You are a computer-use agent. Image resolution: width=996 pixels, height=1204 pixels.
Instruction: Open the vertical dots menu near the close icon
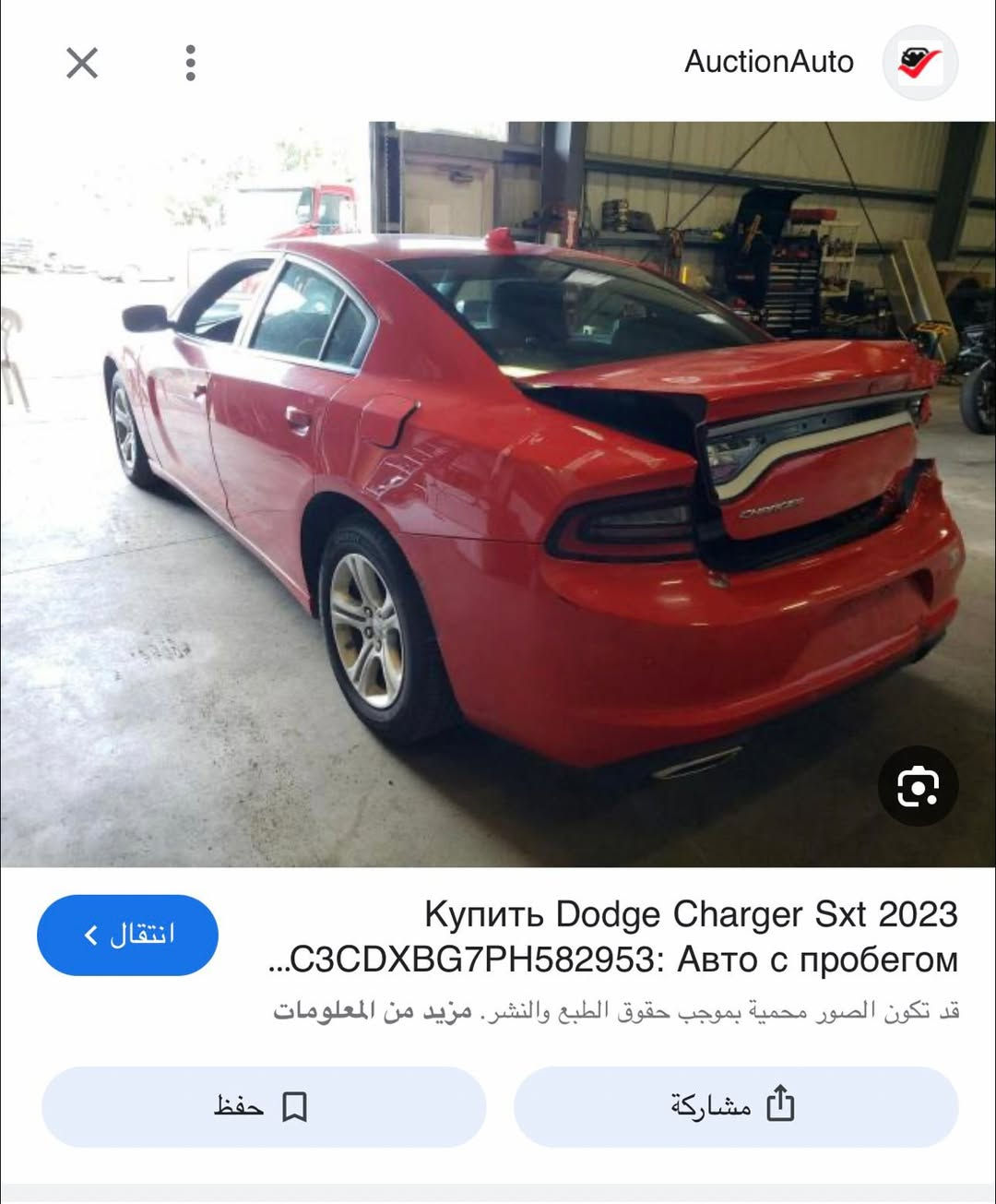coord(191,63)
